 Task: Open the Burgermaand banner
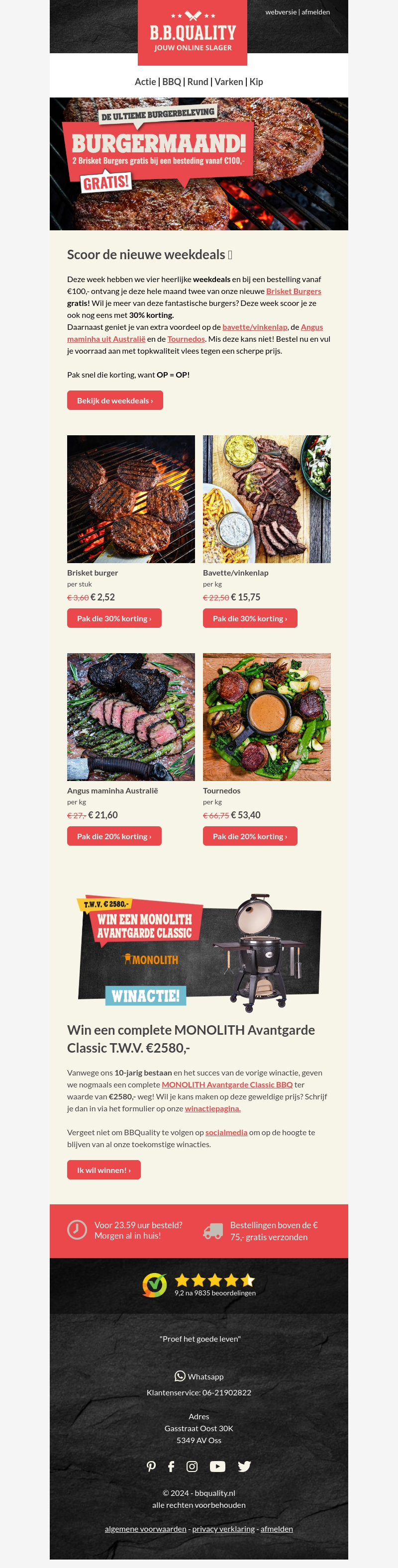click(199, 164)
